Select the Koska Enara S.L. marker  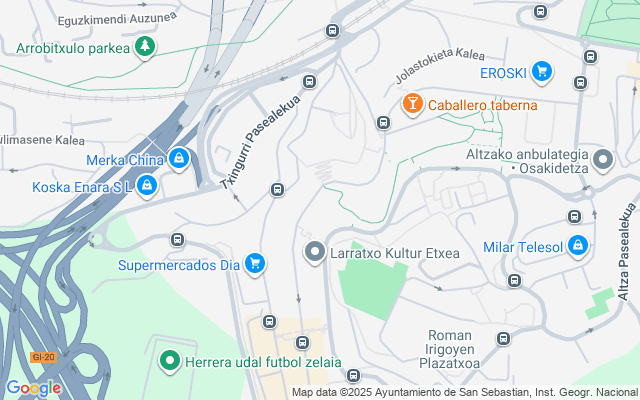pos(147,186)
